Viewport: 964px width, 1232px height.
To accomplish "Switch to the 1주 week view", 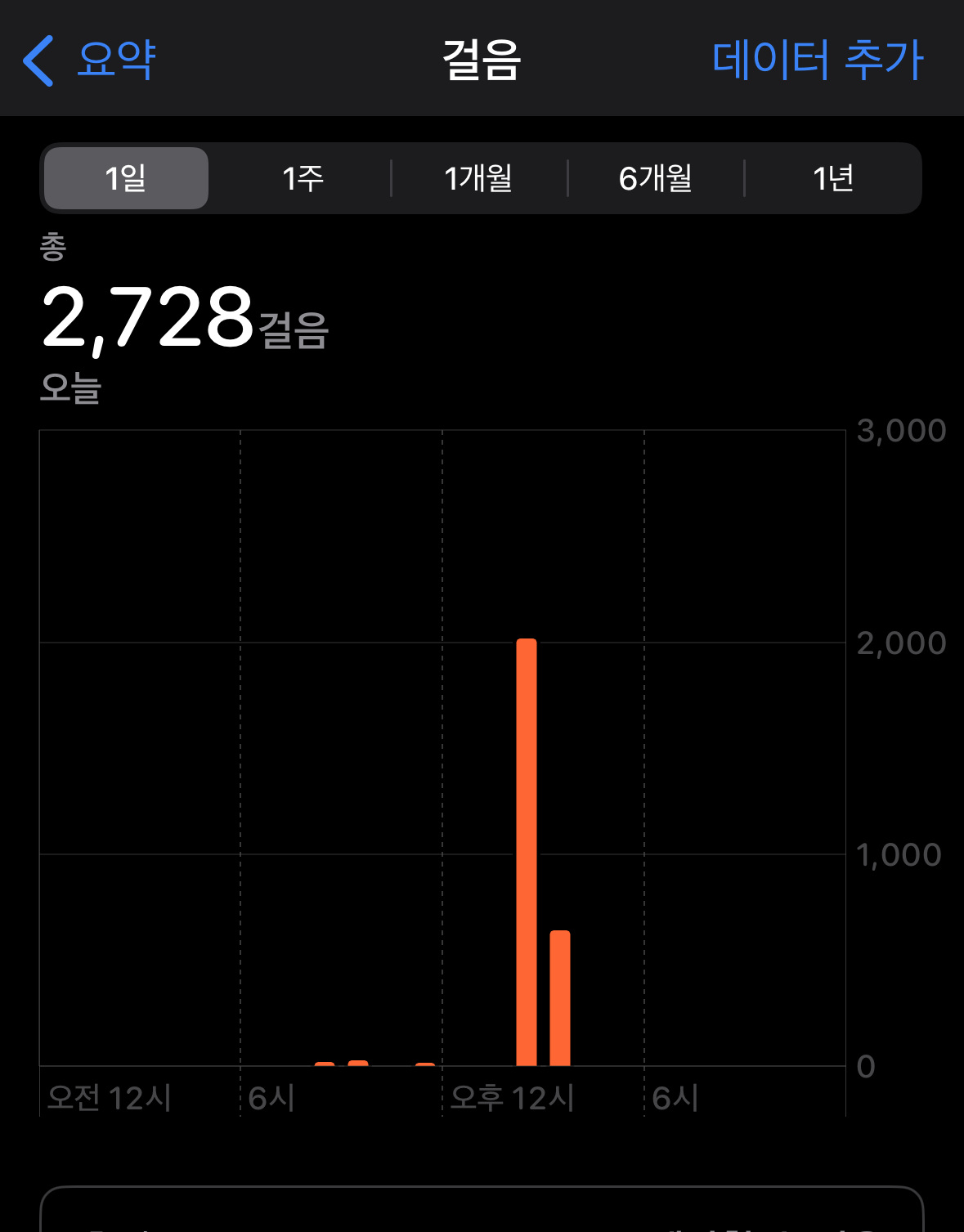I will (x=303, y=178).
